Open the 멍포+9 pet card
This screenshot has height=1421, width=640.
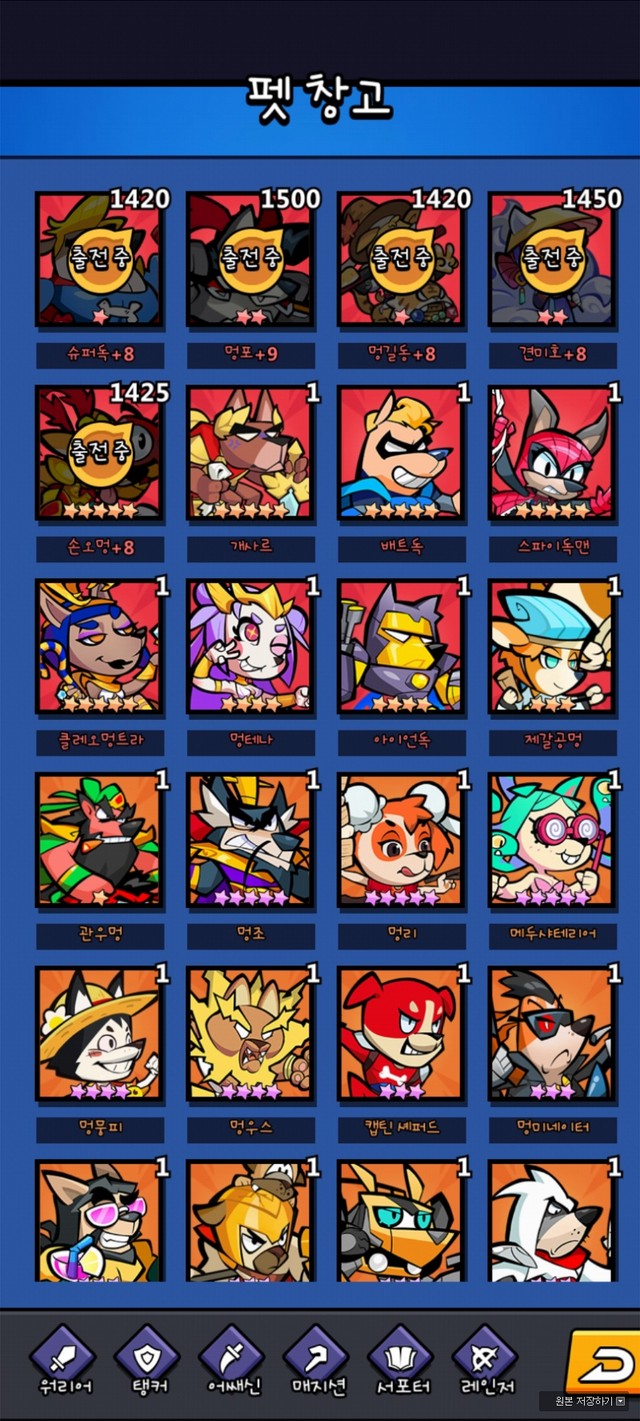[250, 260]
